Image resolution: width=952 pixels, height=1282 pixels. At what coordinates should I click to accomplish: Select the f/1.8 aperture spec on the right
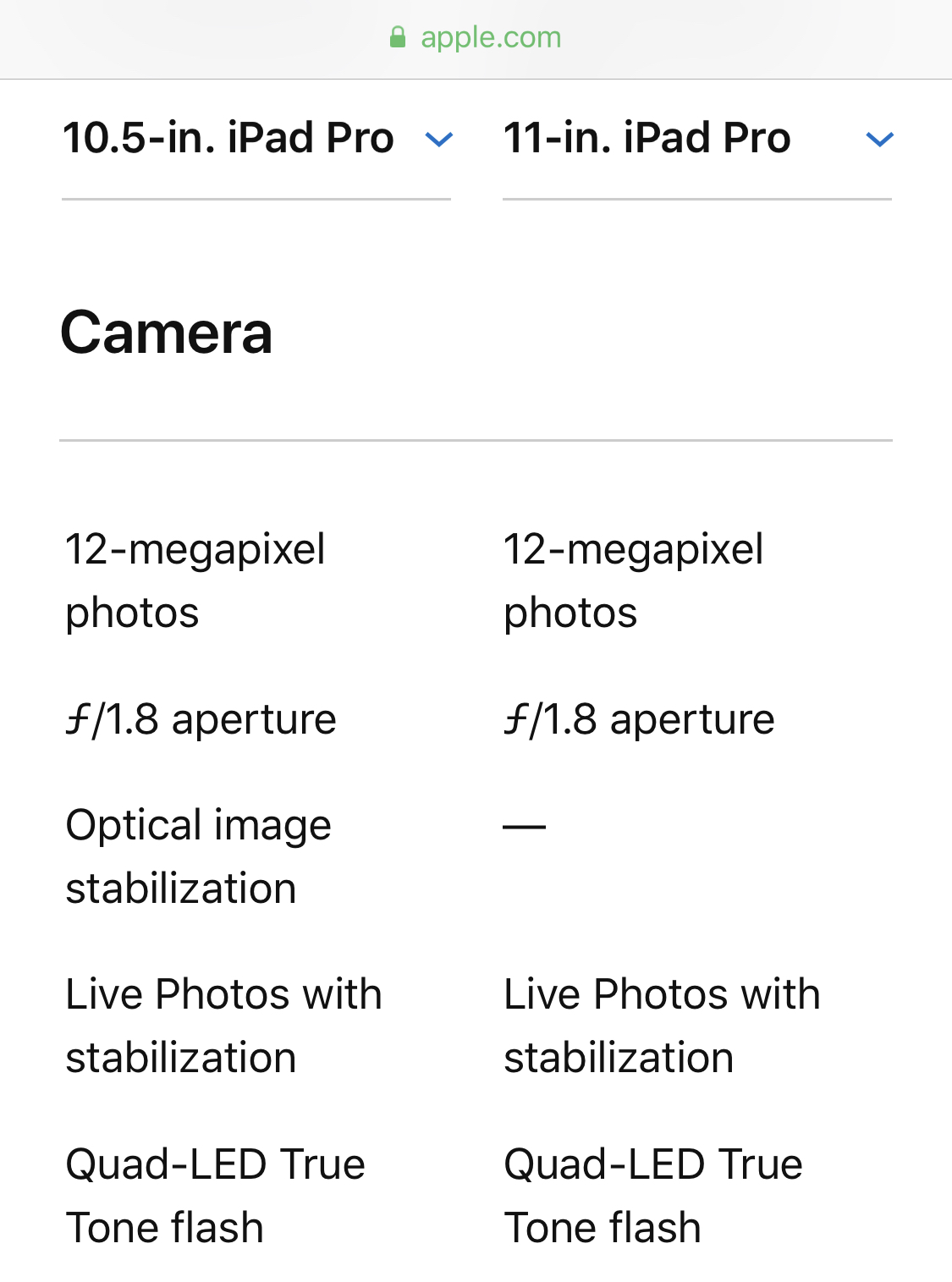coord(638,718)
